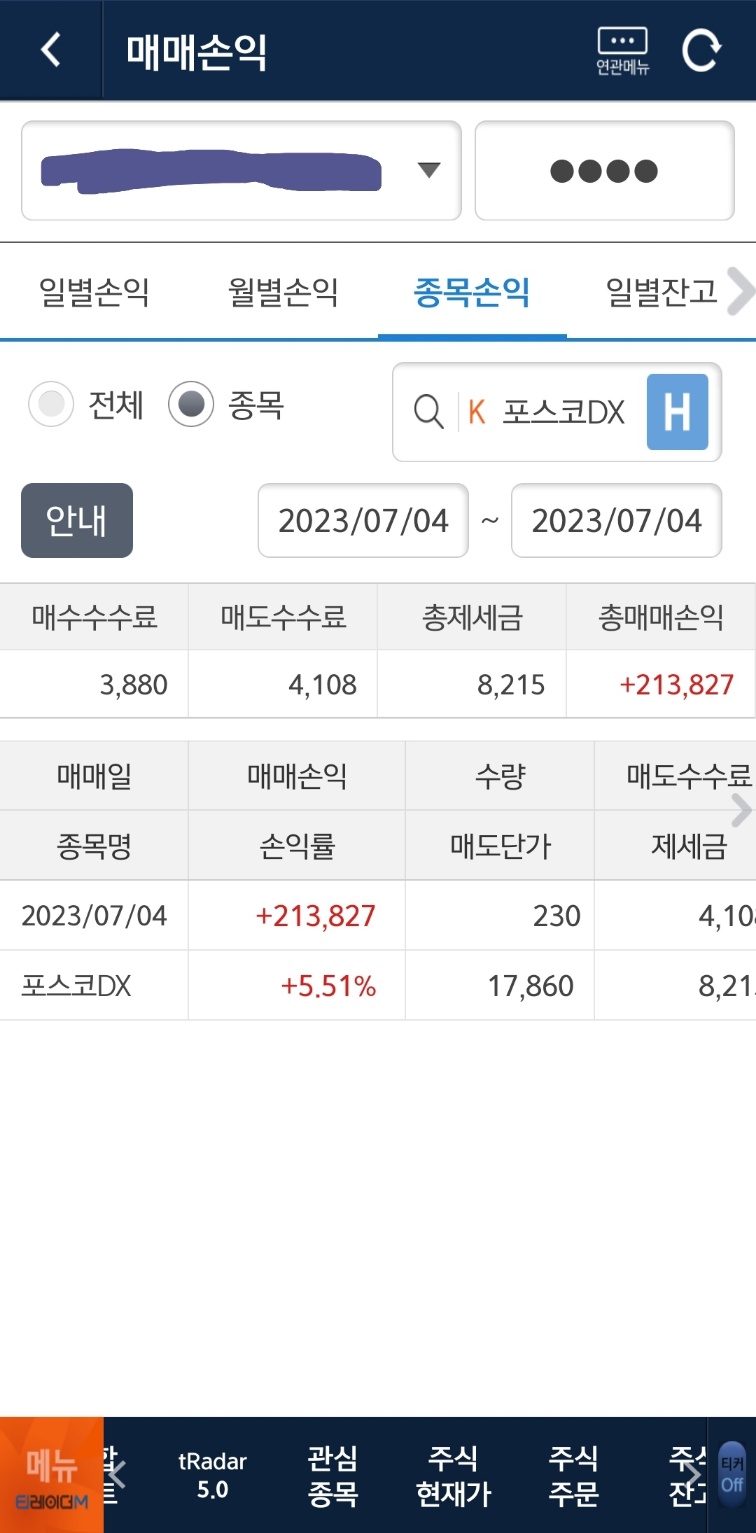Open the orange 메뉴 button
Image resolution: width=756 pixels, height=1533 pixels.
(52, 1475)
